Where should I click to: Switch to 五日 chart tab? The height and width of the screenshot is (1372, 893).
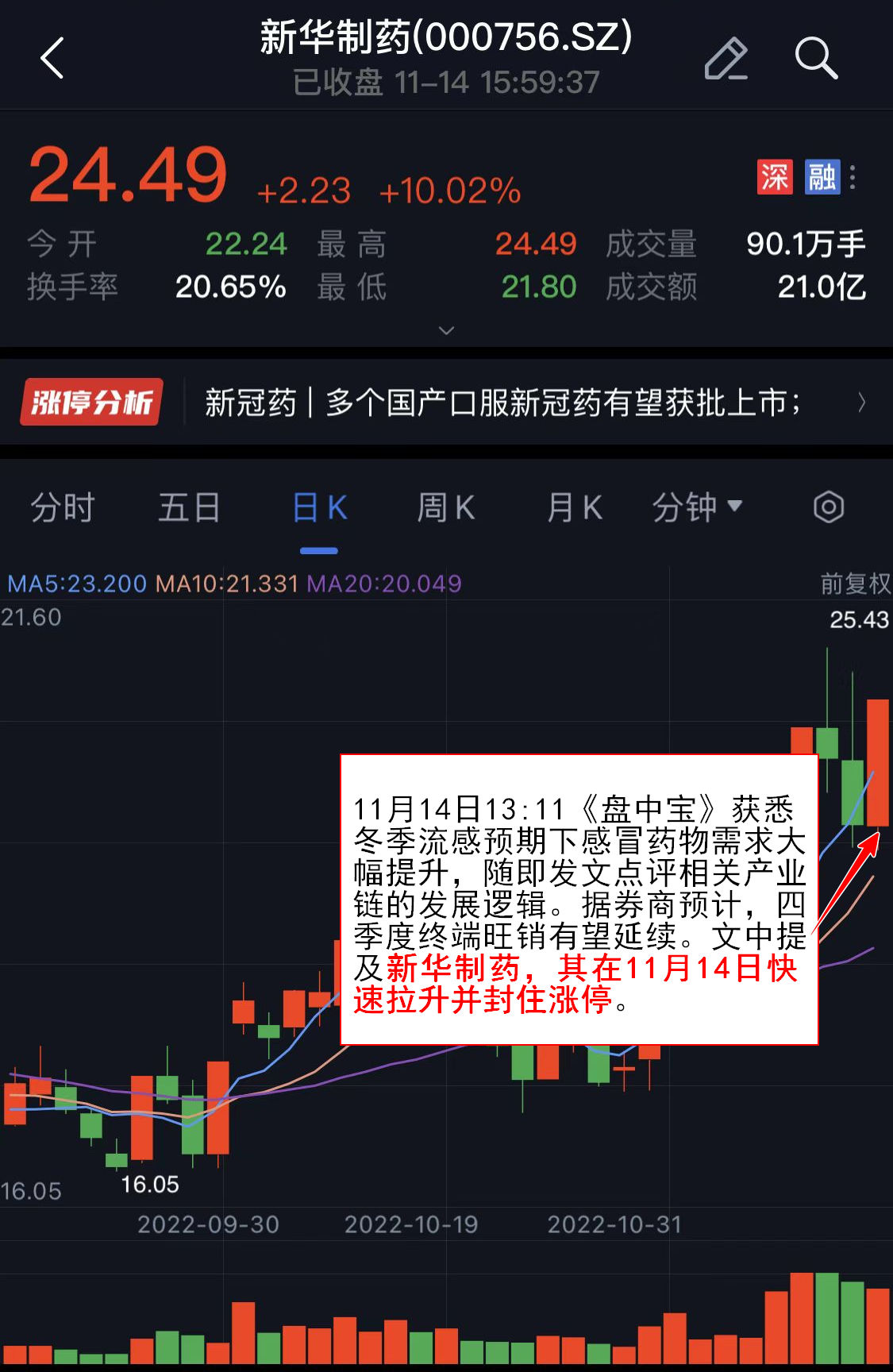click(189, 507)
